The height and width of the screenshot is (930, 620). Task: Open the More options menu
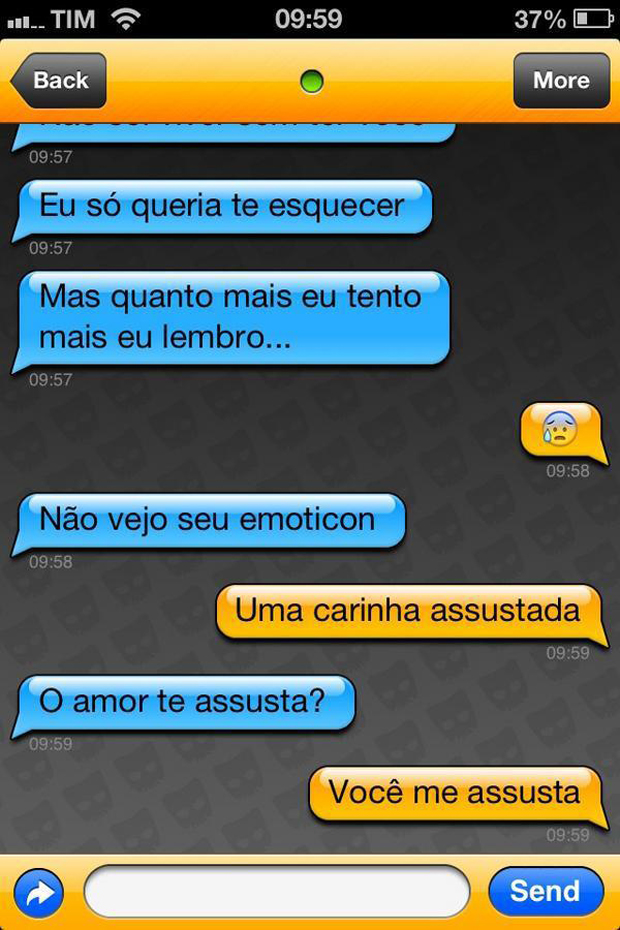(560, 81)
